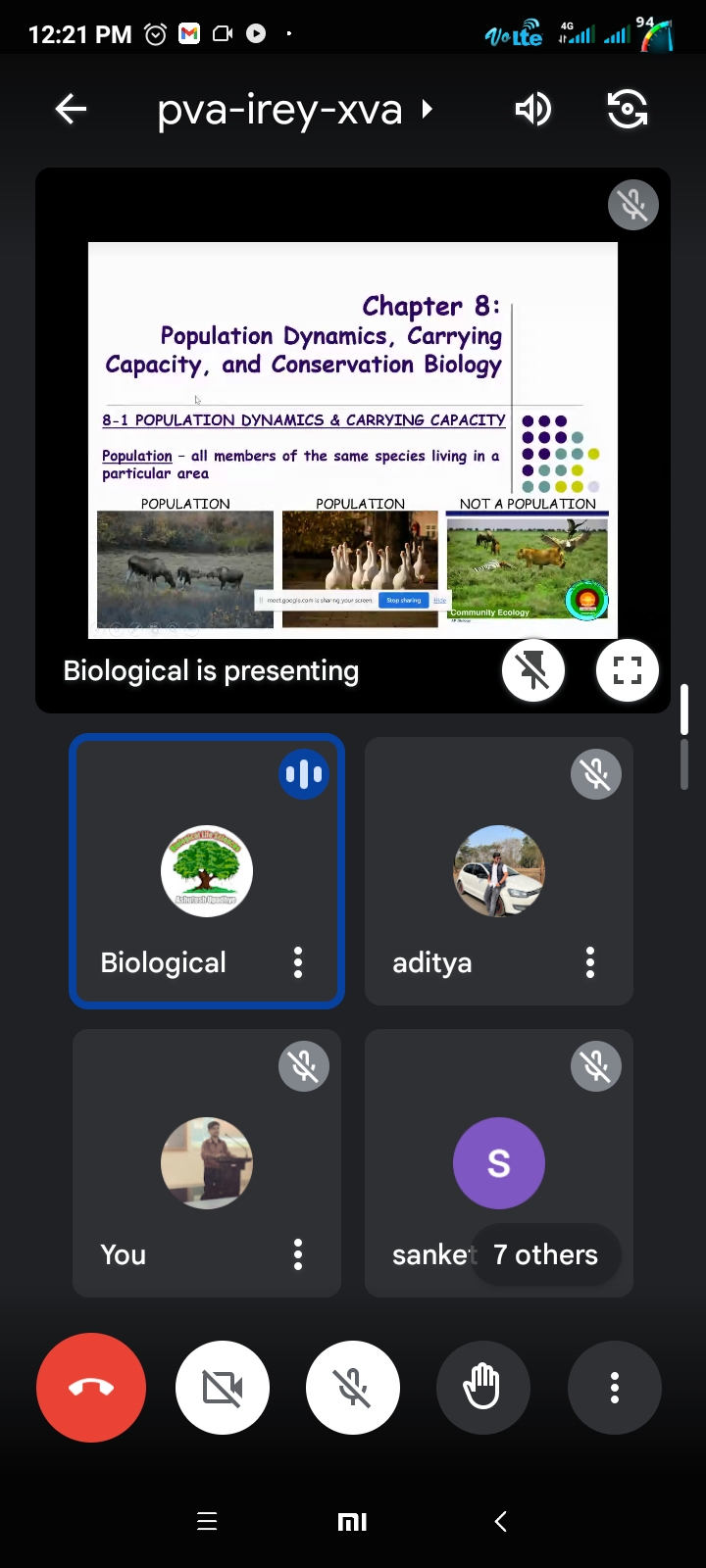
Task: Open more call options
Action: pyautogui.click(x=615, y=1388)
